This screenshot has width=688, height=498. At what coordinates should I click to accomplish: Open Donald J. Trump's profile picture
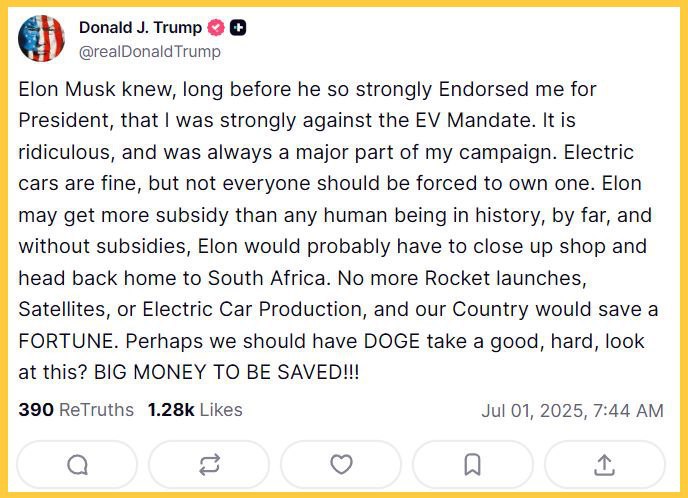click(42, 39)
